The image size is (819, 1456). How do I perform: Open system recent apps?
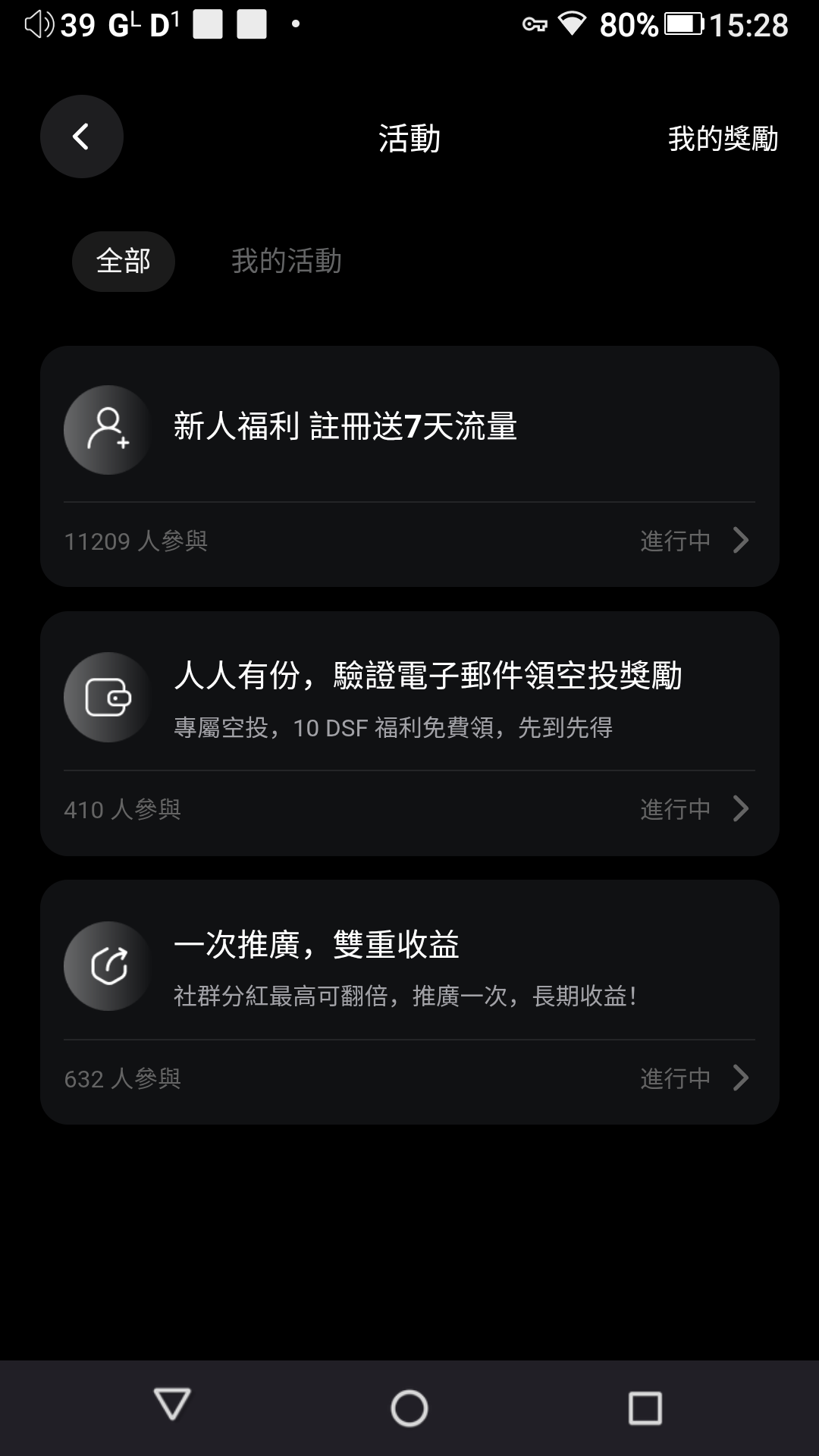point(645,1408)
